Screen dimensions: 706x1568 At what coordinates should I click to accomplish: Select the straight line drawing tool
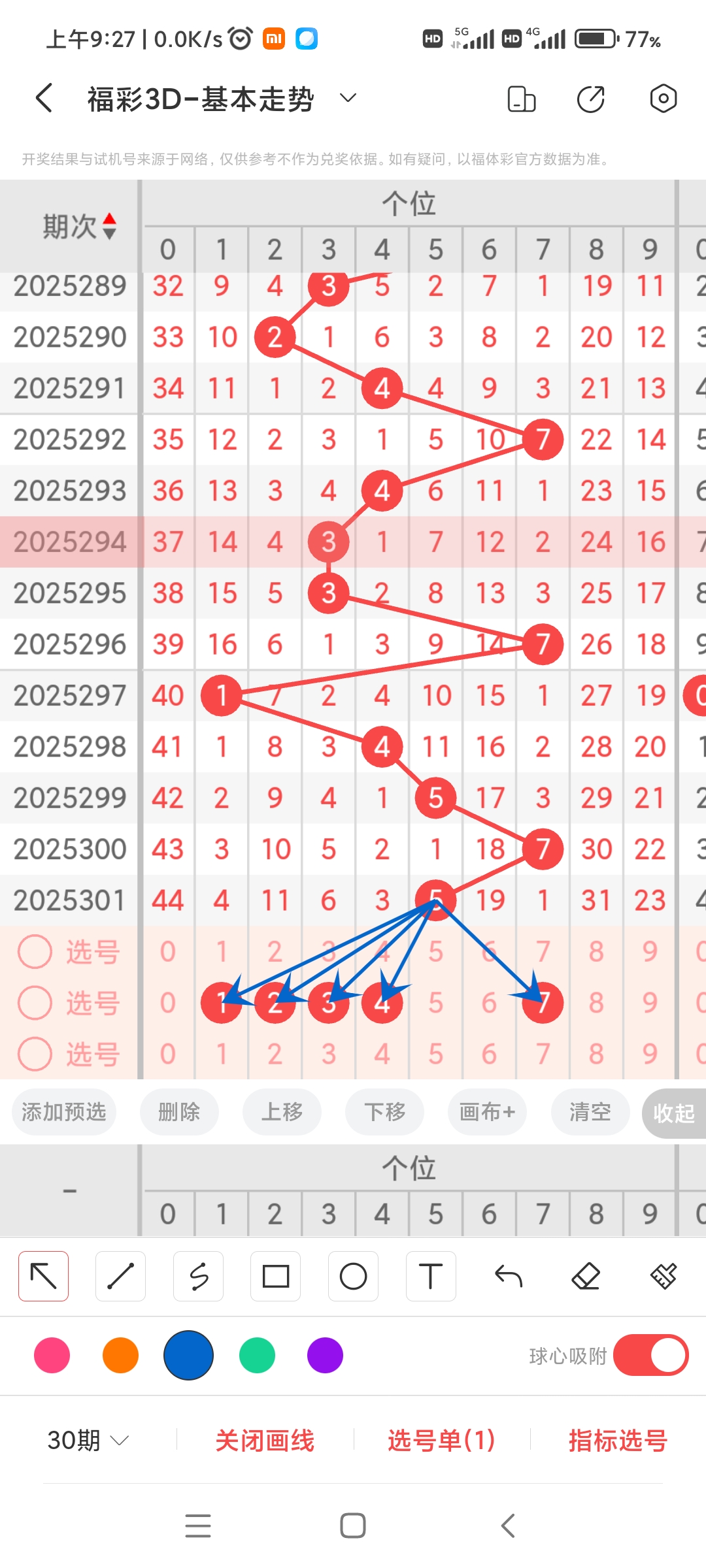(x=120, y=1275)
